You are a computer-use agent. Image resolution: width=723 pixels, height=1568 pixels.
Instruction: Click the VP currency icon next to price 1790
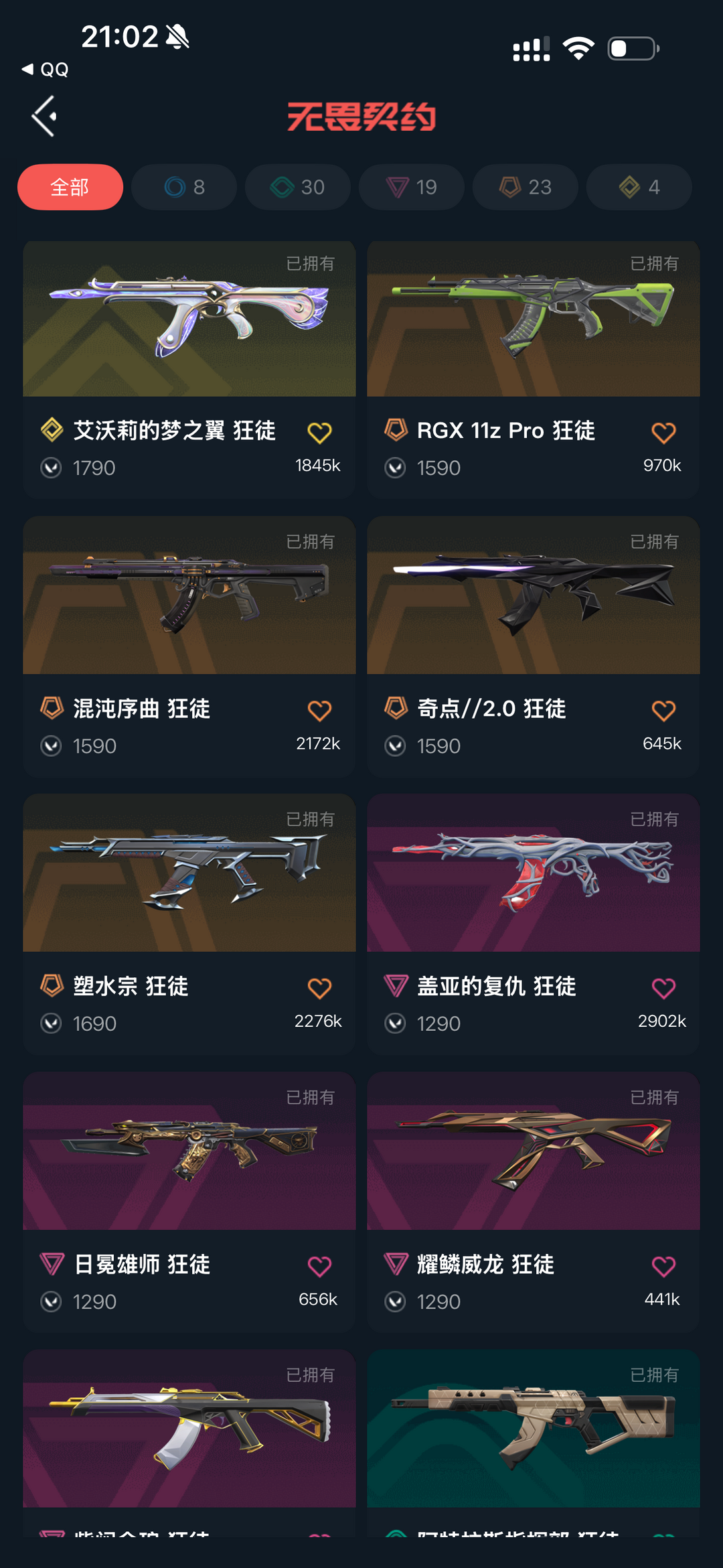pyautogui.click(x=50, y=468)
